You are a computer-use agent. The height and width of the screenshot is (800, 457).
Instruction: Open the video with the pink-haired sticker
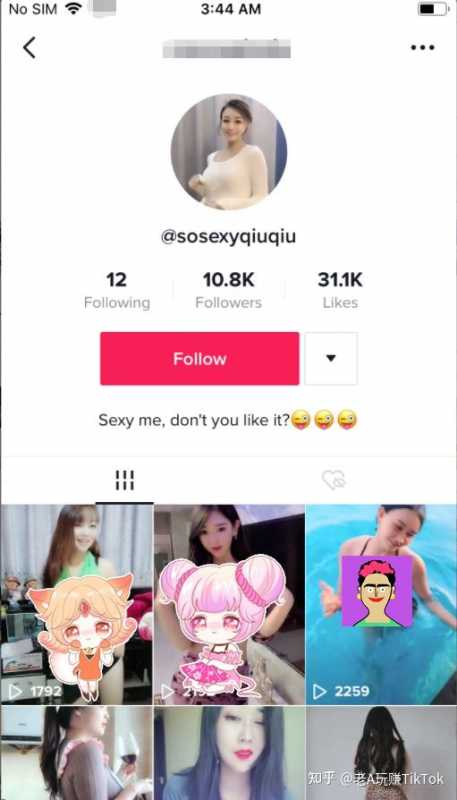229,605
